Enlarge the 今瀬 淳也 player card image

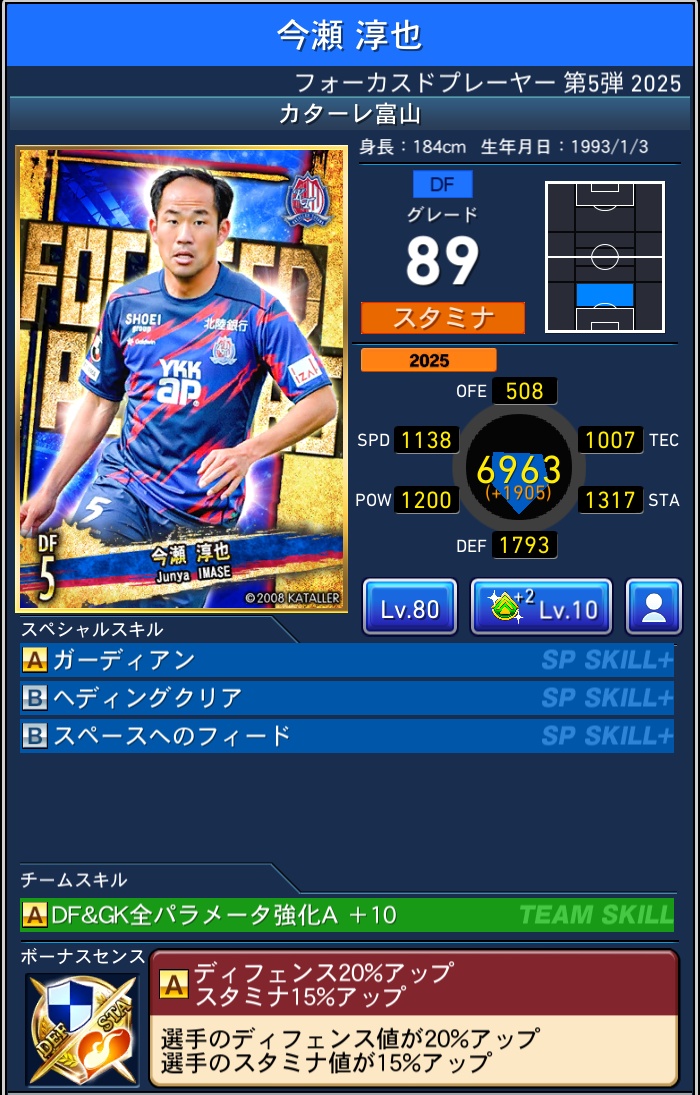pos(182,380)
